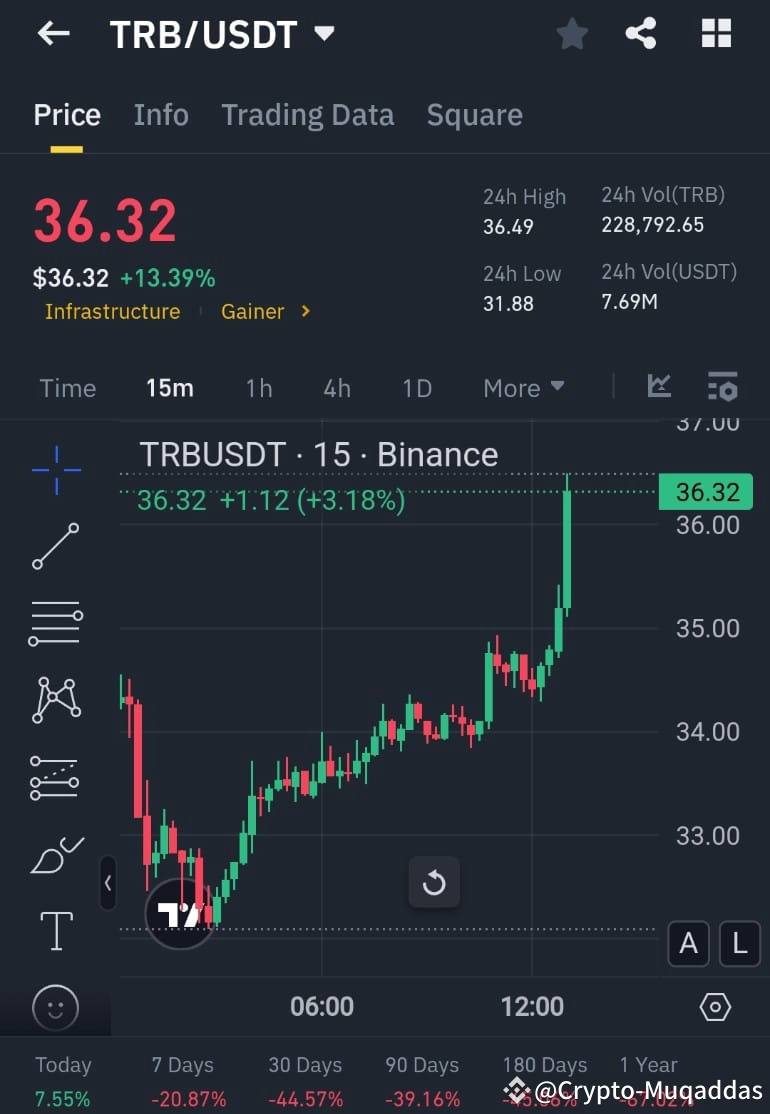Switch to the Info tab
Viewport: 770px width, 1114px height.
click(x=160, y=115)
